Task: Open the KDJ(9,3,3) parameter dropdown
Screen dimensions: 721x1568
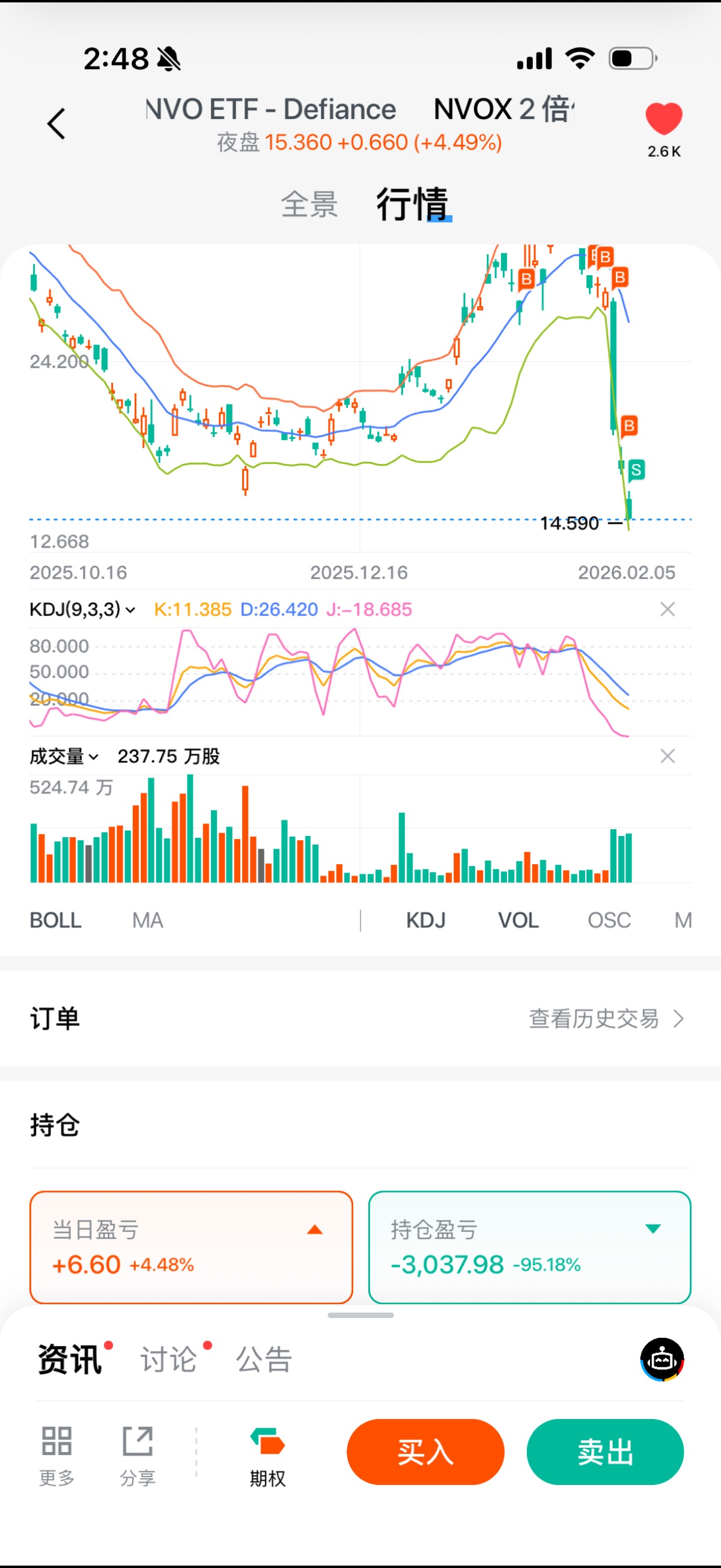Action: 82,609
